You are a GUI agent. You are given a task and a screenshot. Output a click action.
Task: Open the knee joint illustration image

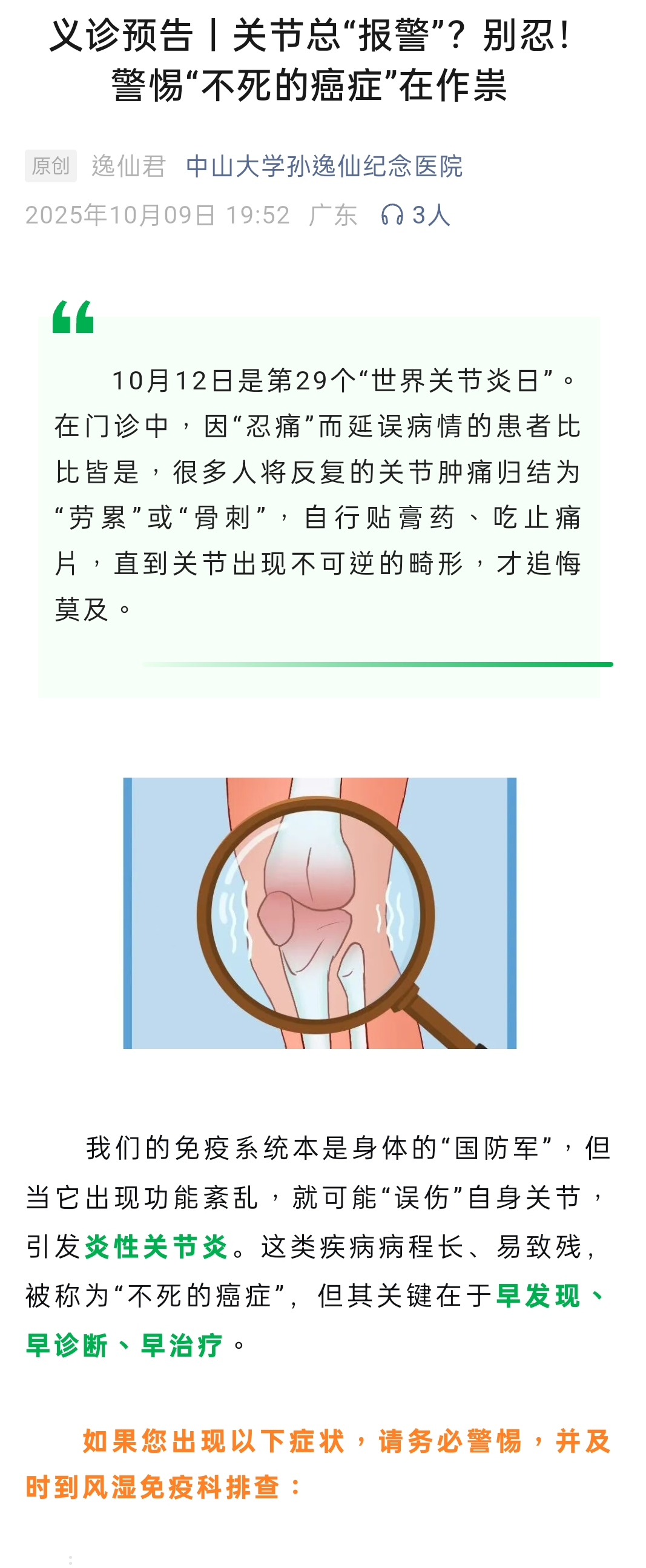(319, 912)
